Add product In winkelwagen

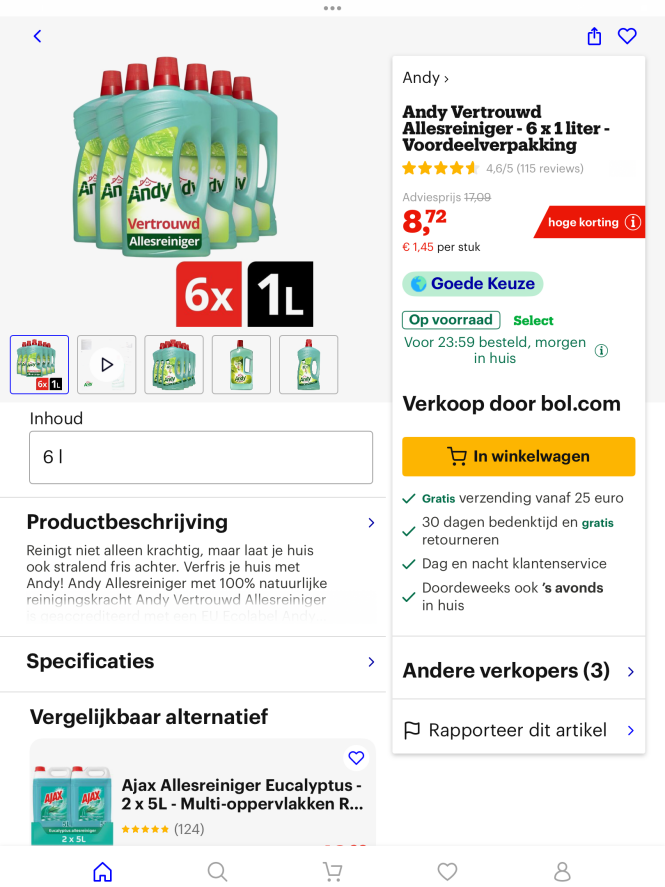tap(518, 456)
